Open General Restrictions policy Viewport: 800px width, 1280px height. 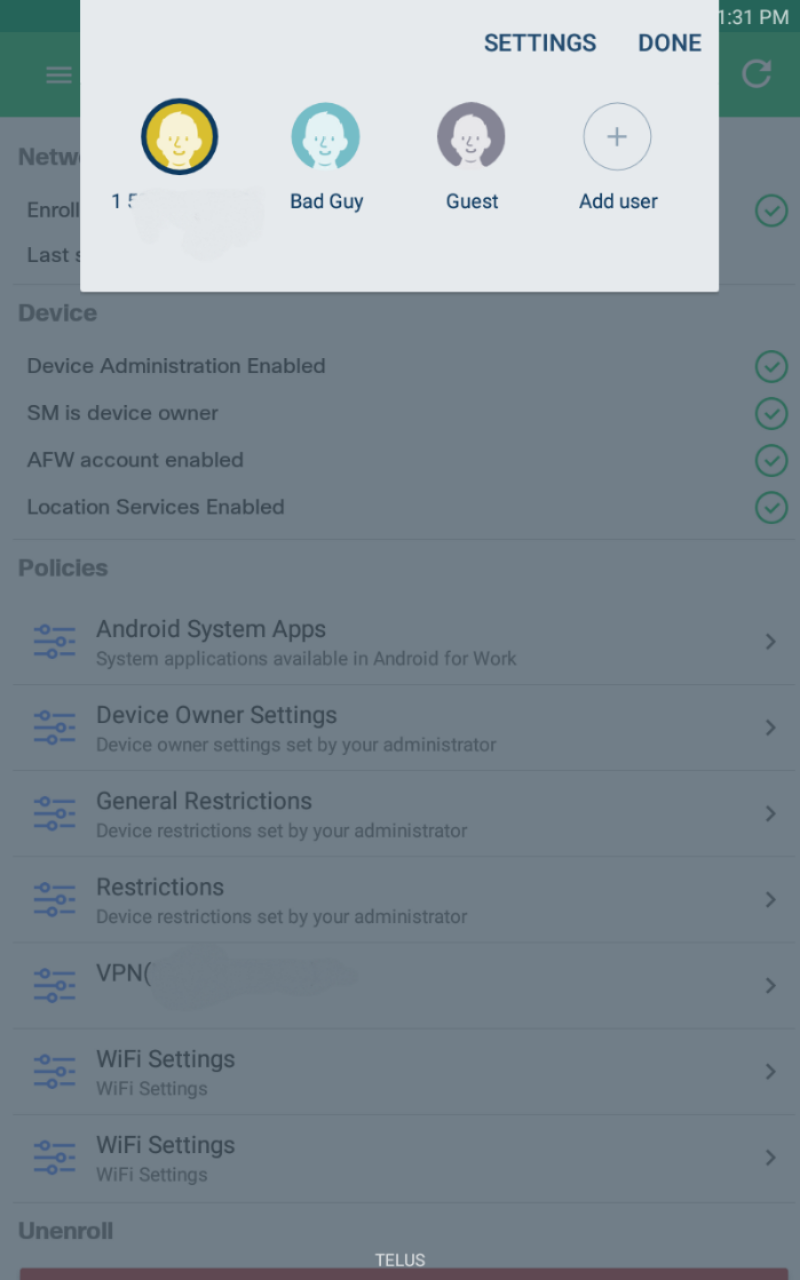coord(400,814)
